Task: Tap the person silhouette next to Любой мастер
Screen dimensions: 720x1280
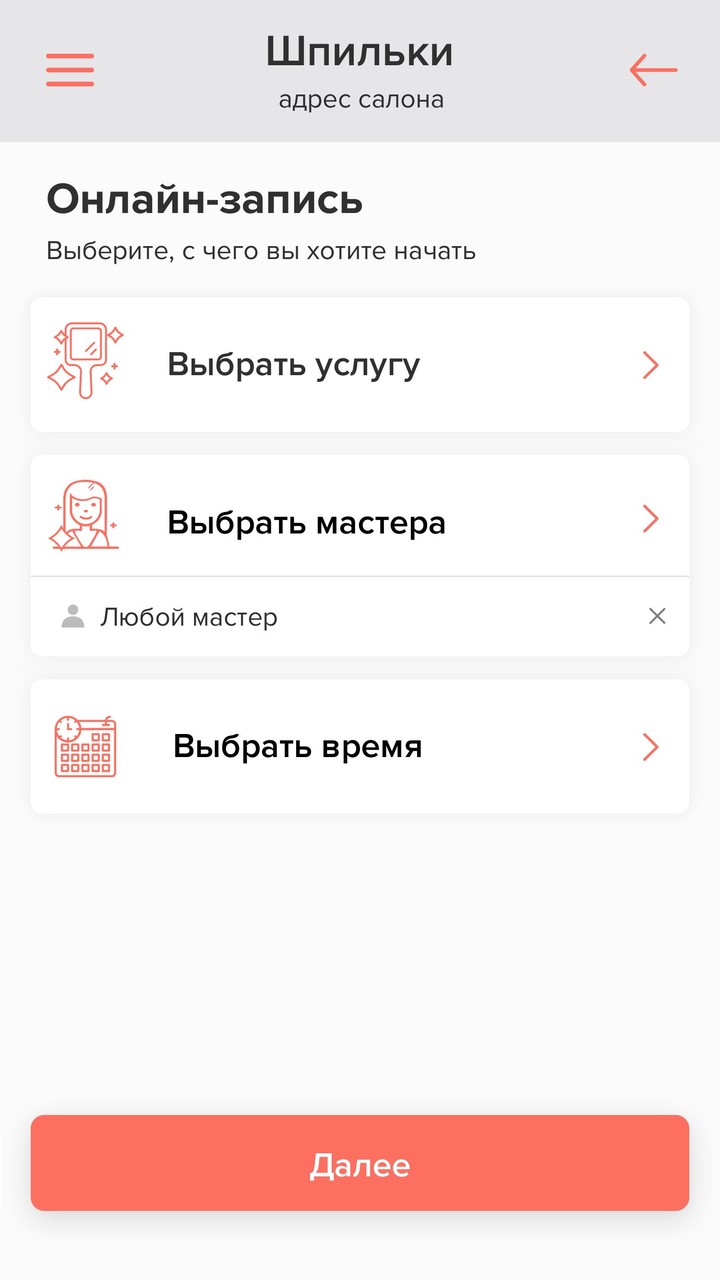Action: pyautogui.click(x=74, y=617)
